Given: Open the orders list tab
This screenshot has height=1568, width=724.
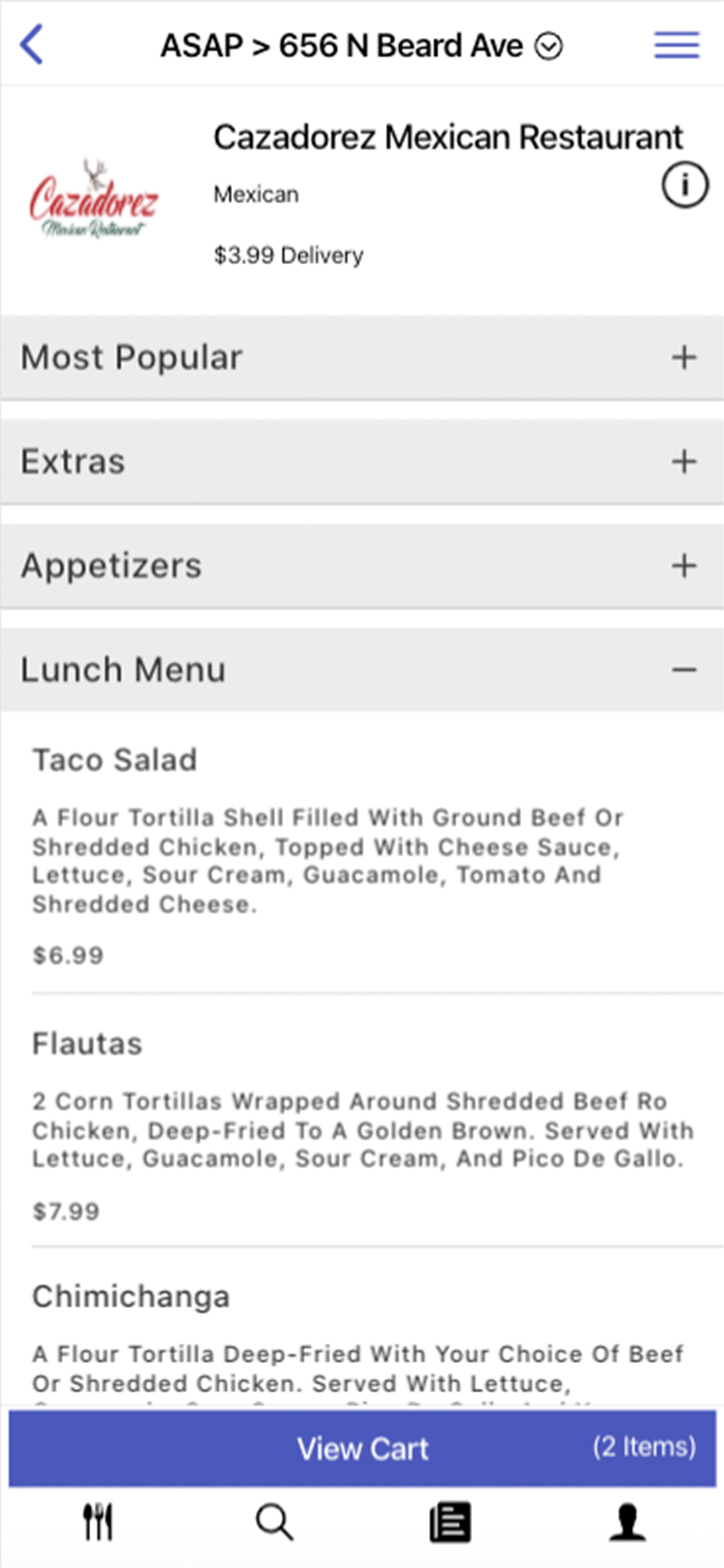Looking at the screenshot, I should click(450, 1522).
